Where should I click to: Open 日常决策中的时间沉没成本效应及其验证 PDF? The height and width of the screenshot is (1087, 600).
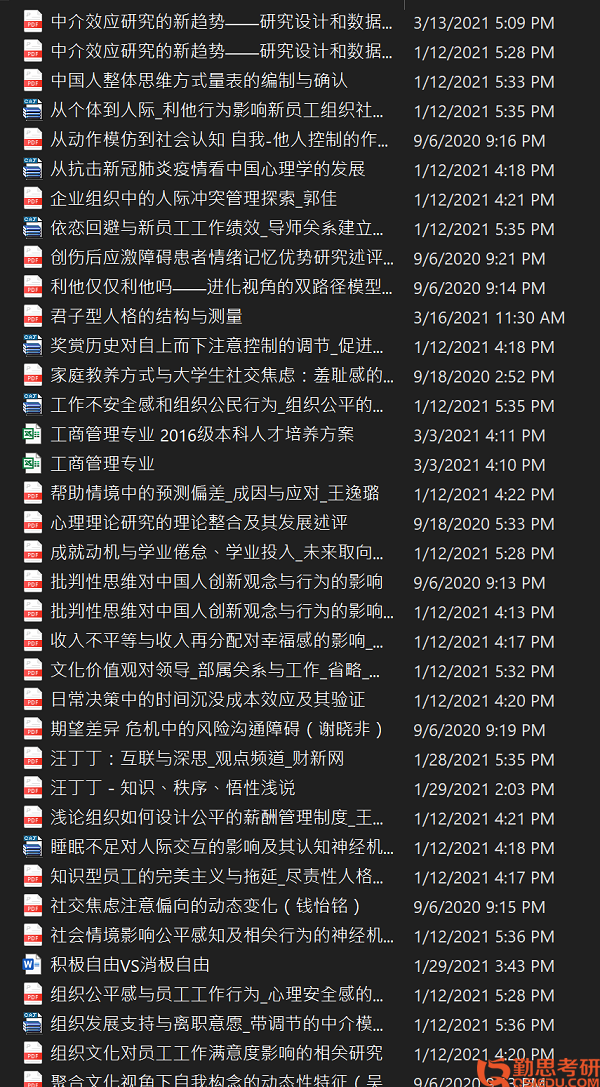pyautogui.click(x=207, y=699)
